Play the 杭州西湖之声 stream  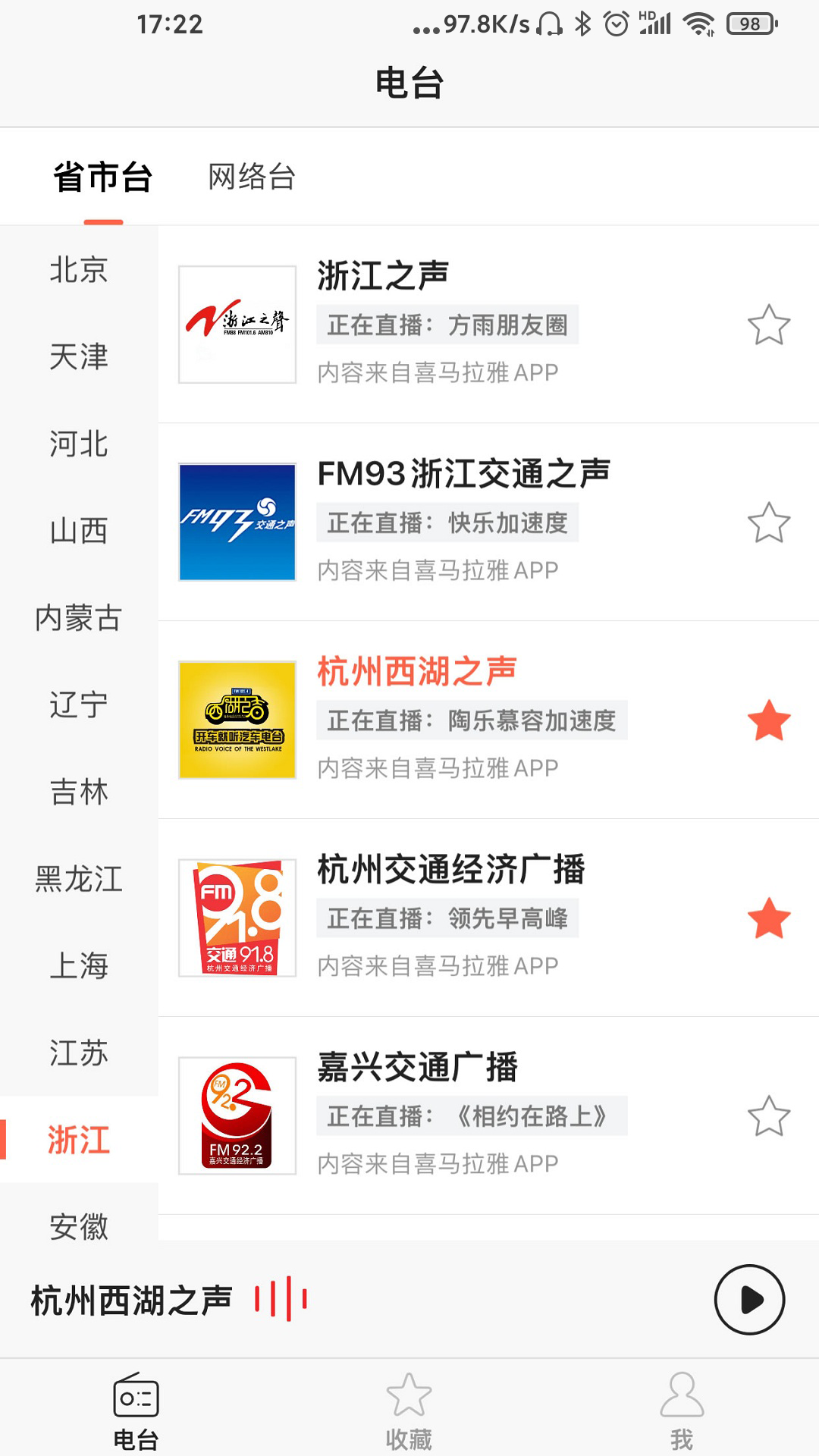coord(748,1300)
